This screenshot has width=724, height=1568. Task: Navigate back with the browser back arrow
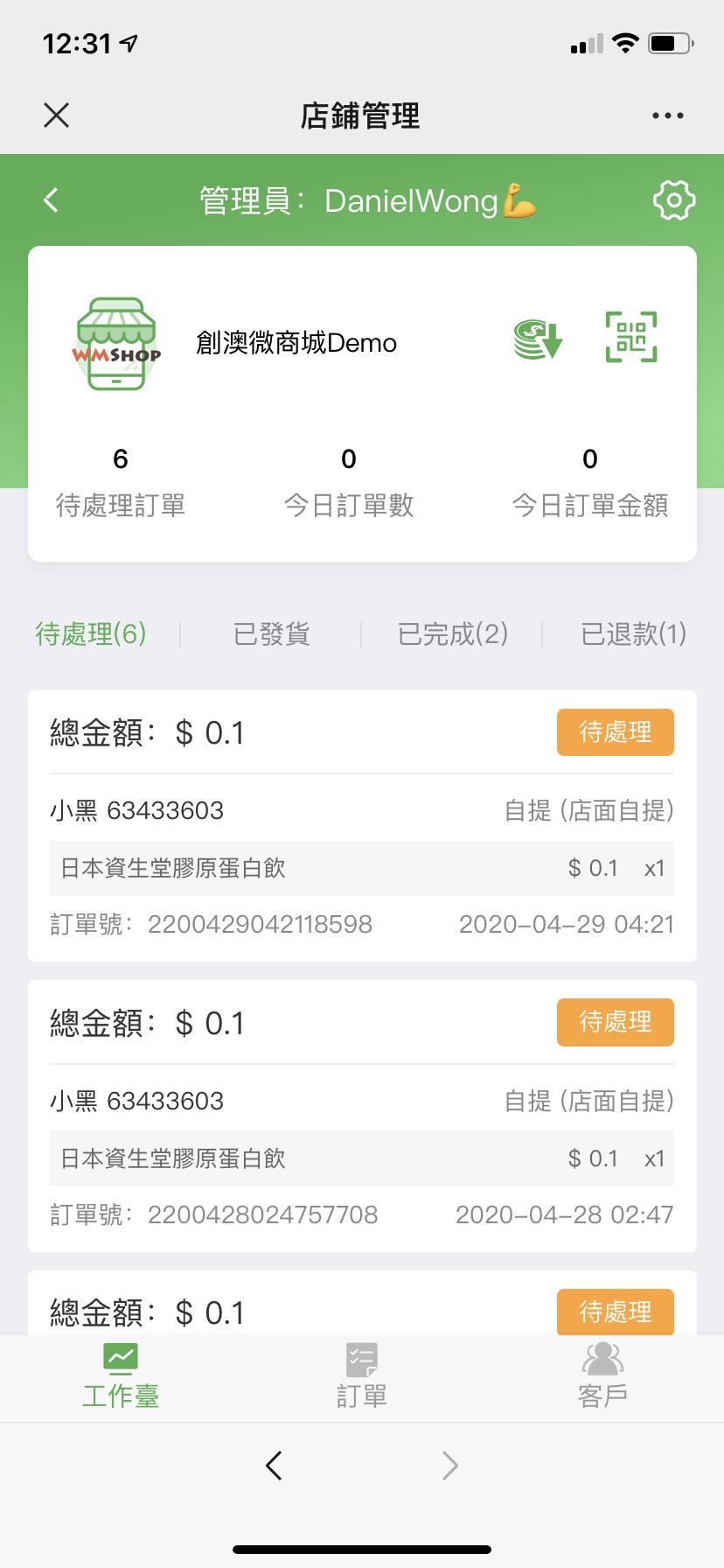(x=274, y=1465)
